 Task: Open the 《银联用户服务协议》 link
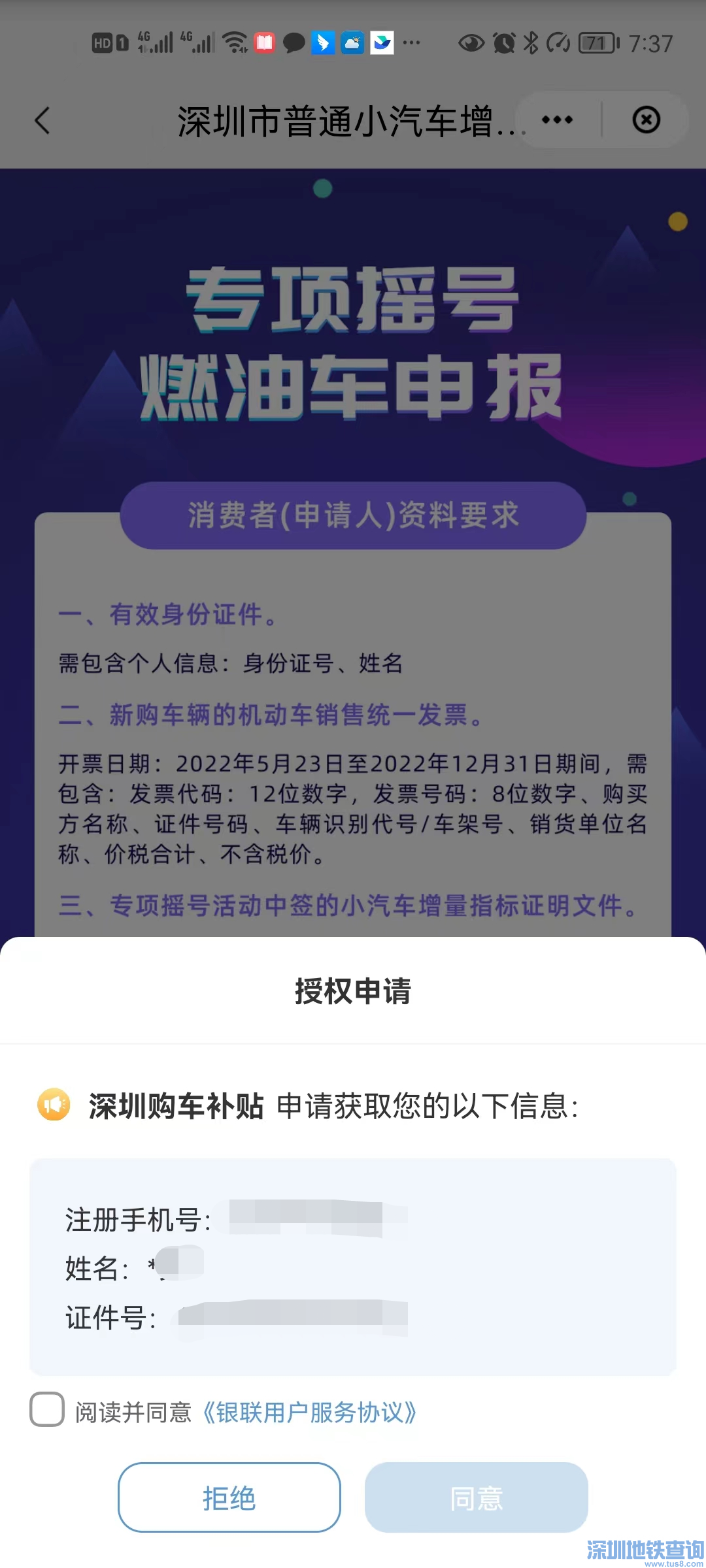pyautogui.click(x=310, y=1413)
